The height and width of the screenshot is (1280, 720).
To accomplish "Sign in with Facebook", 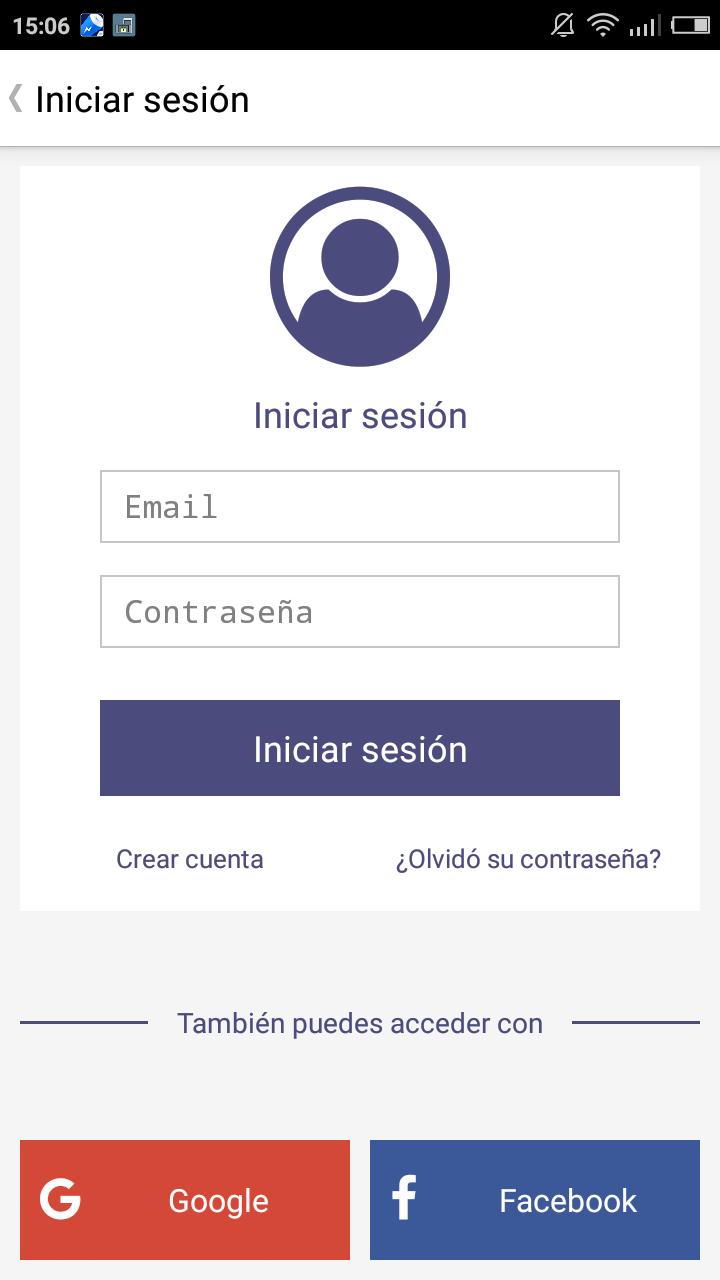I will point(535,1200).
